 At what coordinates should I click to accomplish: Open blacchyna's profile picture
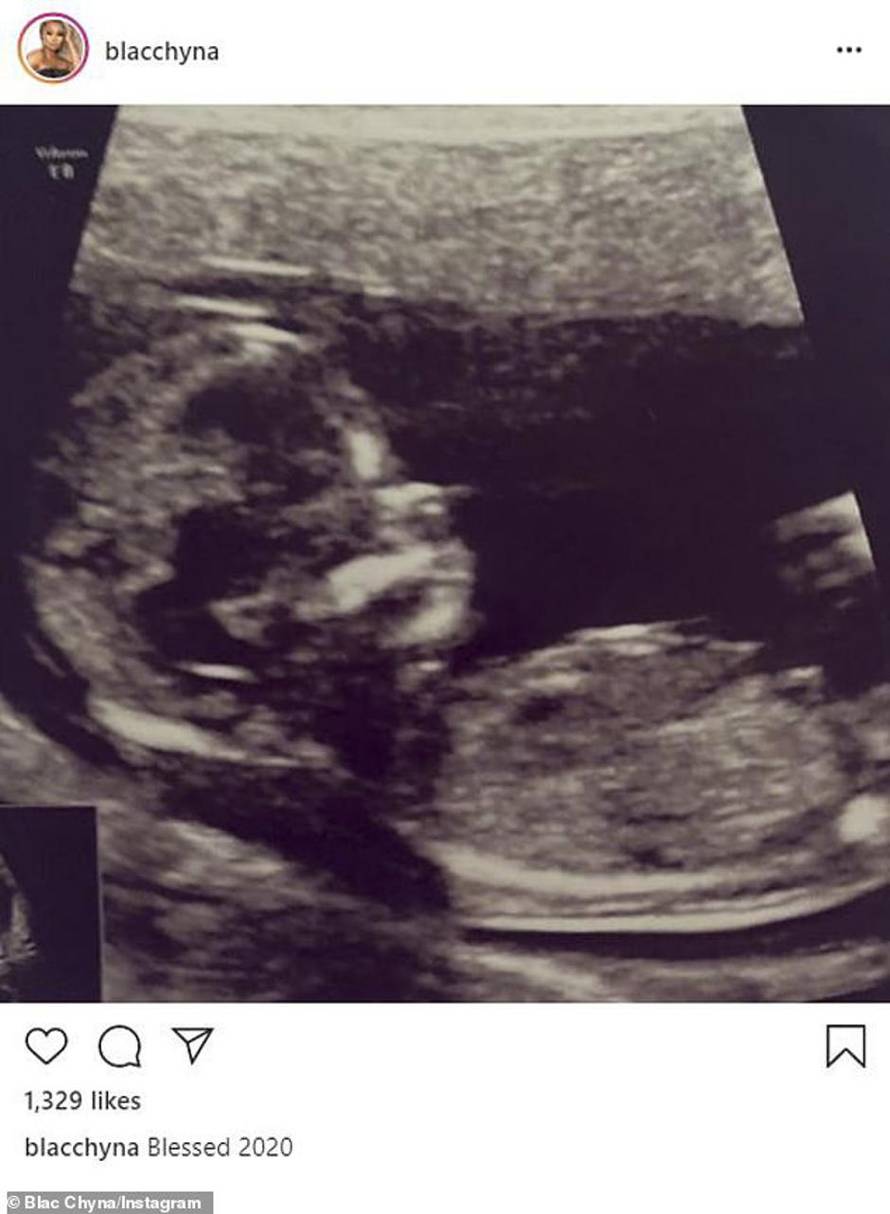pyautogui.click(x=52, y=48)
